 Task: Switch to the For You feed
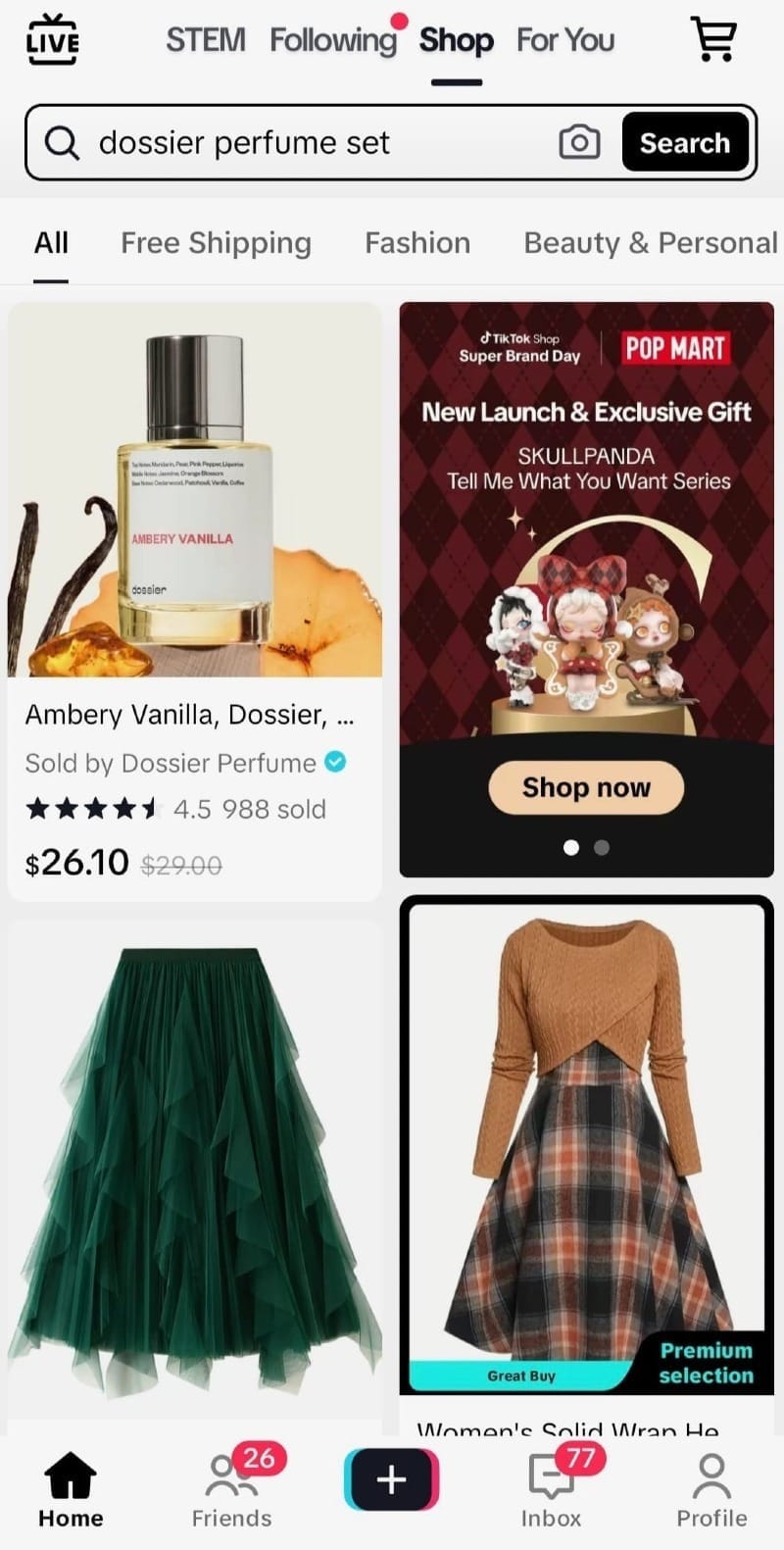[x=564, y=40]
